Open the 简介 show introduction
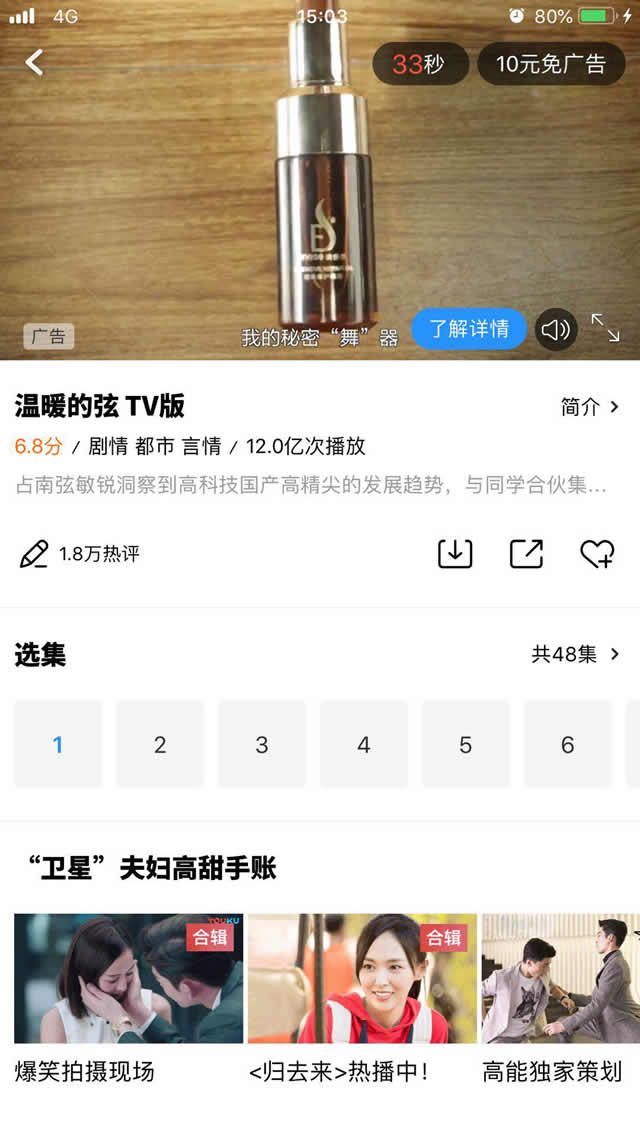640x1138 pixels. tap(590, 406)
